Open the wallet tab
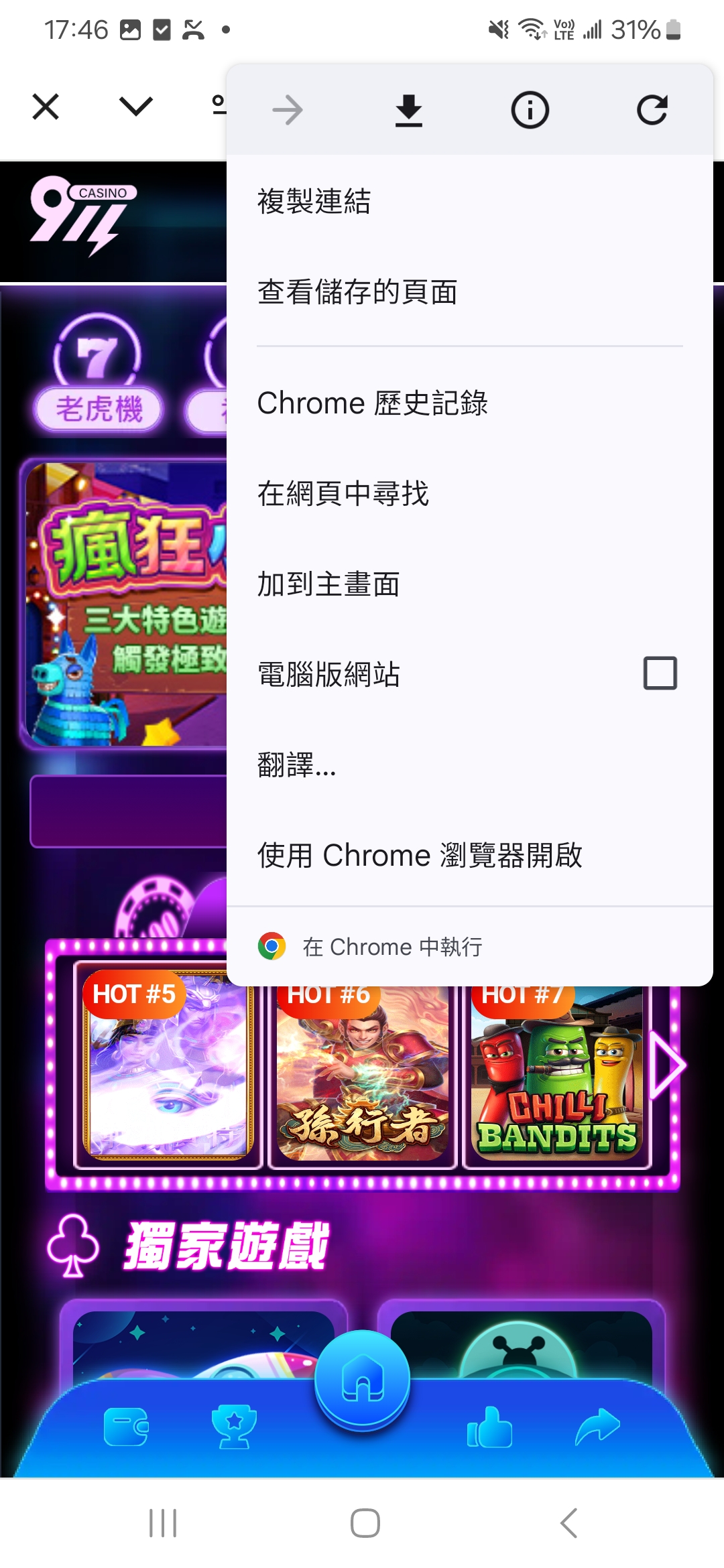This screenshot has height=1568, width=724. pyautogui.click(x=126, y=1427)
